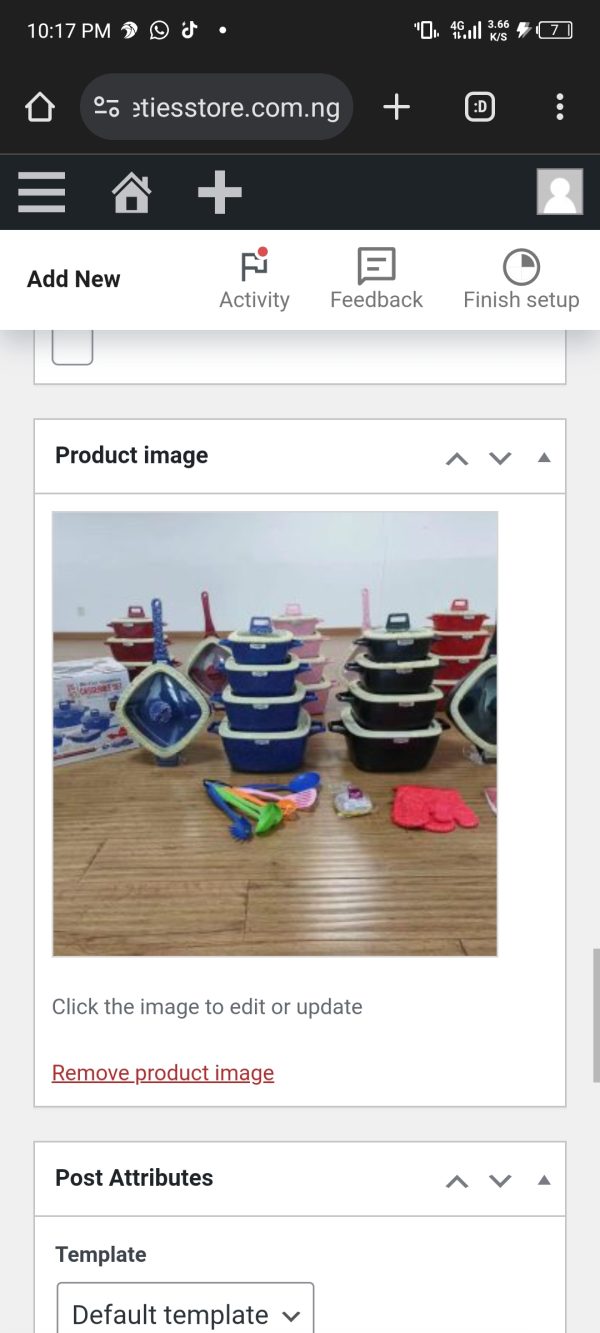The height and width of the screenshot is (1333, 600).
Task: Collapse the Product image panel
Action: click(544, 458)
